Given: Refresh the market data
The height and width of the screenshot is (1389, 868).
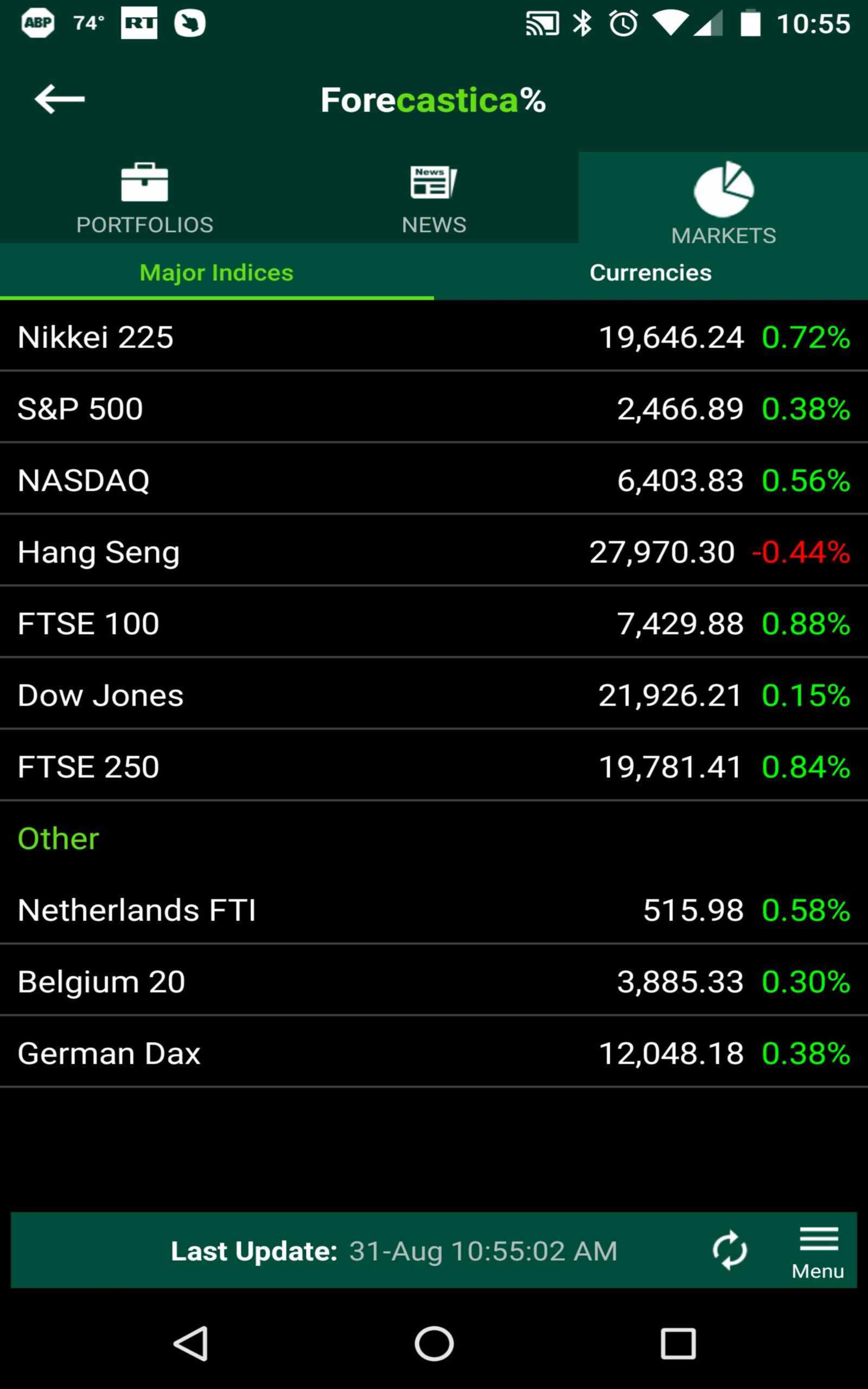Looking at the screenshot, I should (730, 1250).
